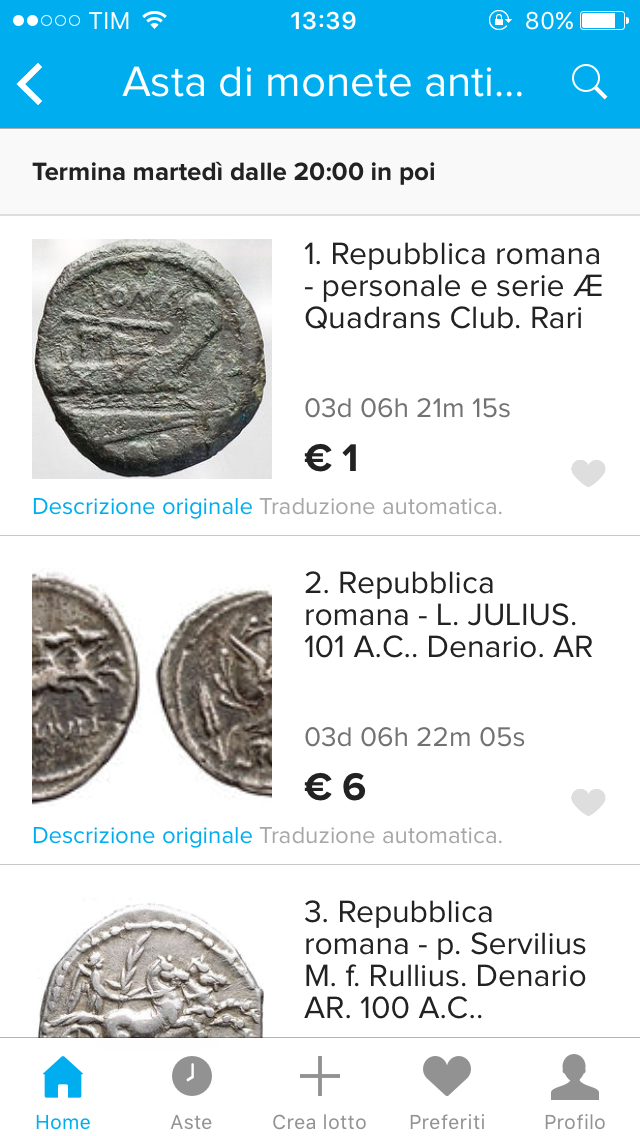
Task: Switch to the Home tab
Action: tap(63, 1093)
